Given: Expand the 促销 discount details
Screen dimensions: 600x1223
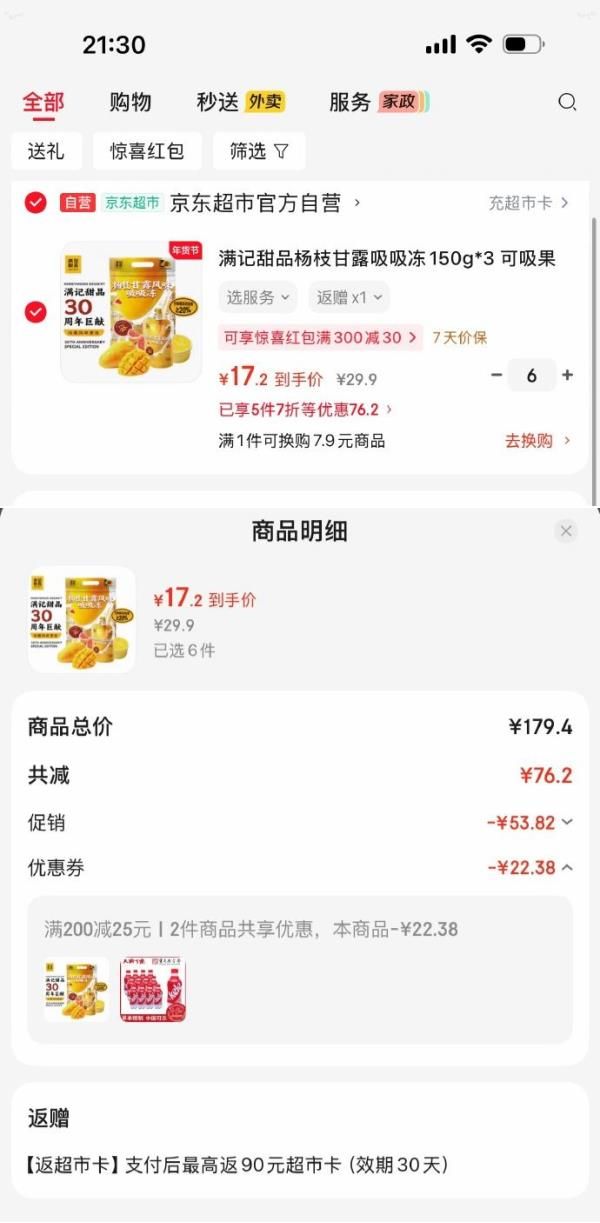Looking at the screenshot, I should (x=530, y=823).
